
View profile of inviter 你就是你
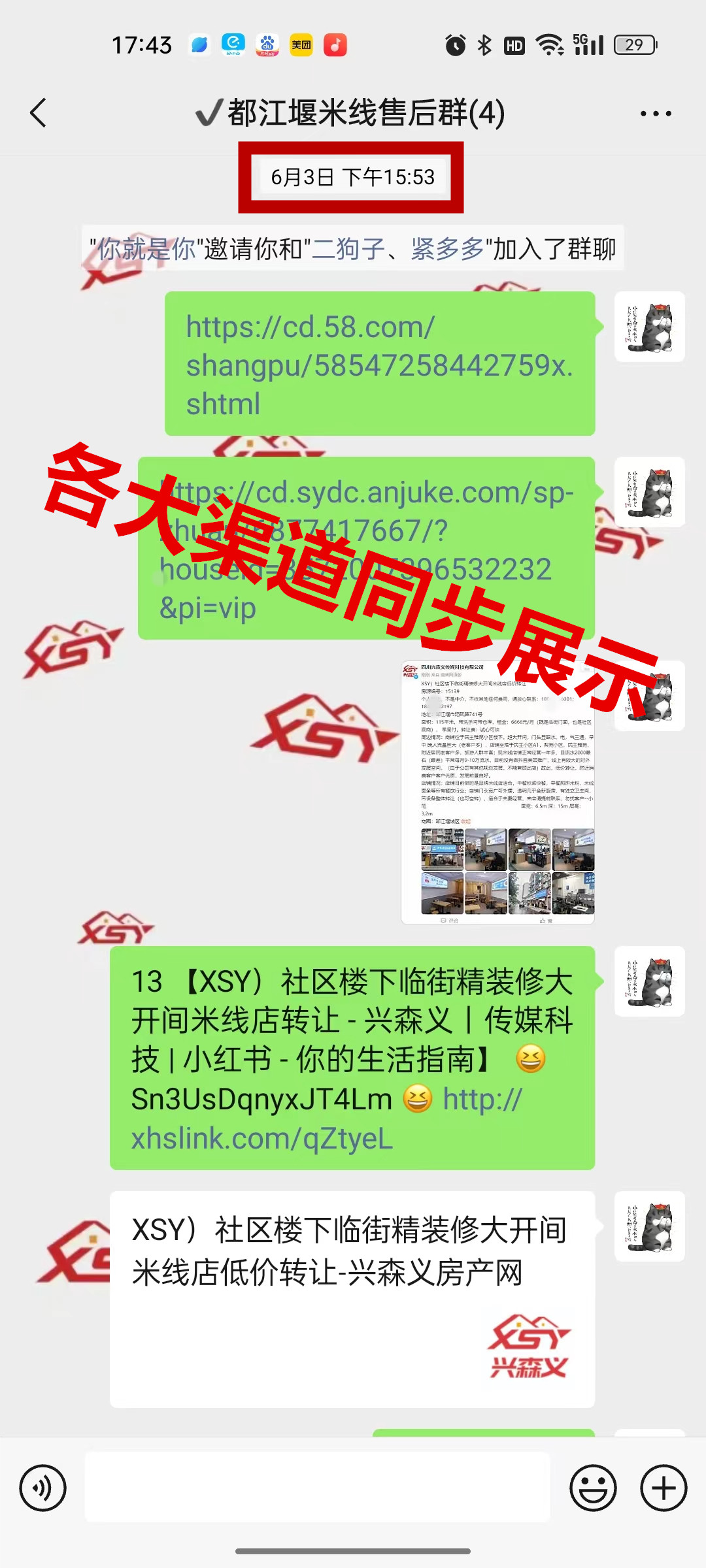tap(146, 249)
